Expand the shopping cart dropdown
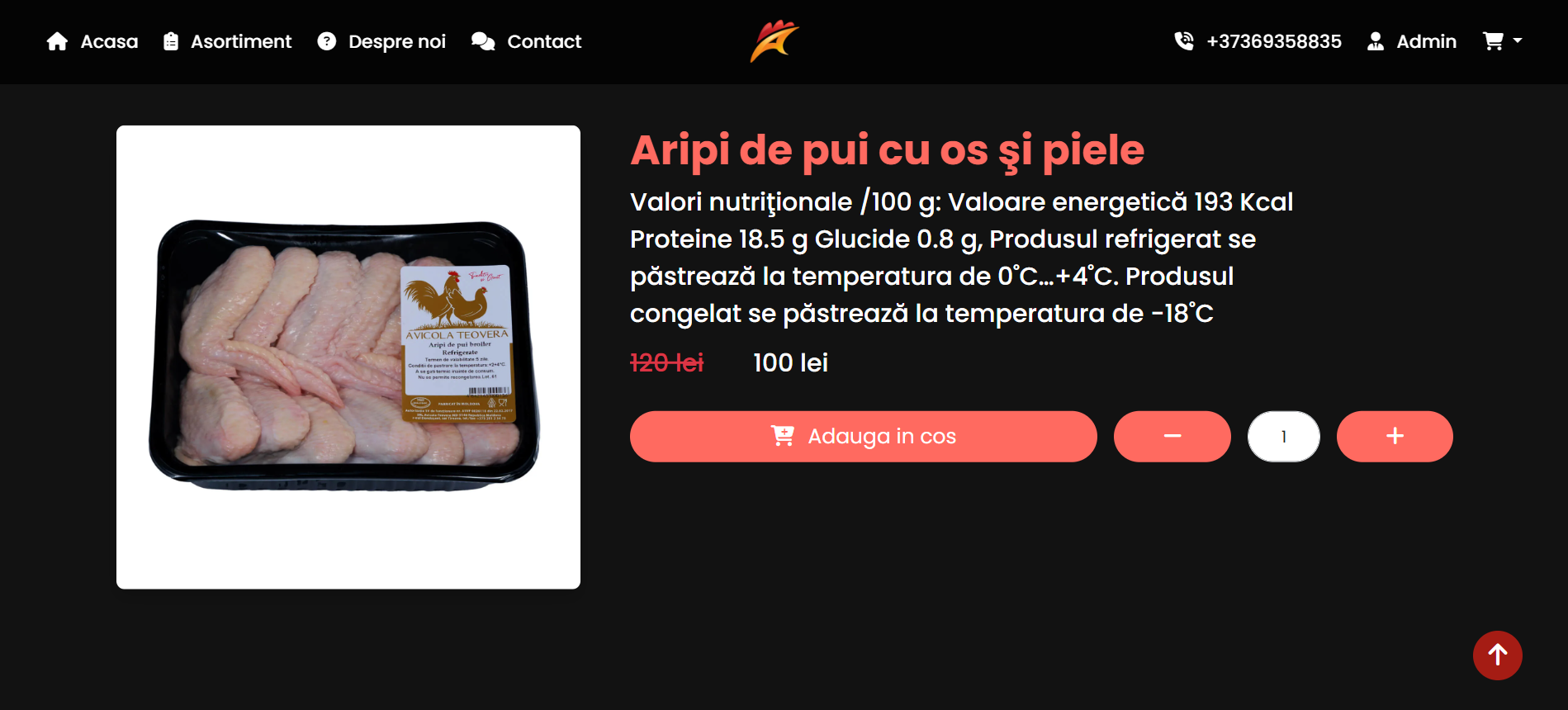This screenshot has height=710, width=1568. point(1502,41)
